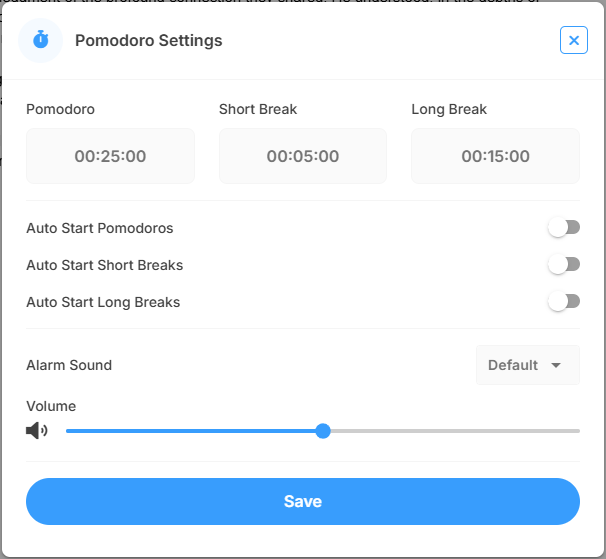Screen dimensions: 606x559
Task: Close the Pomodoro Settings dialog
Action: click(573, 41)
